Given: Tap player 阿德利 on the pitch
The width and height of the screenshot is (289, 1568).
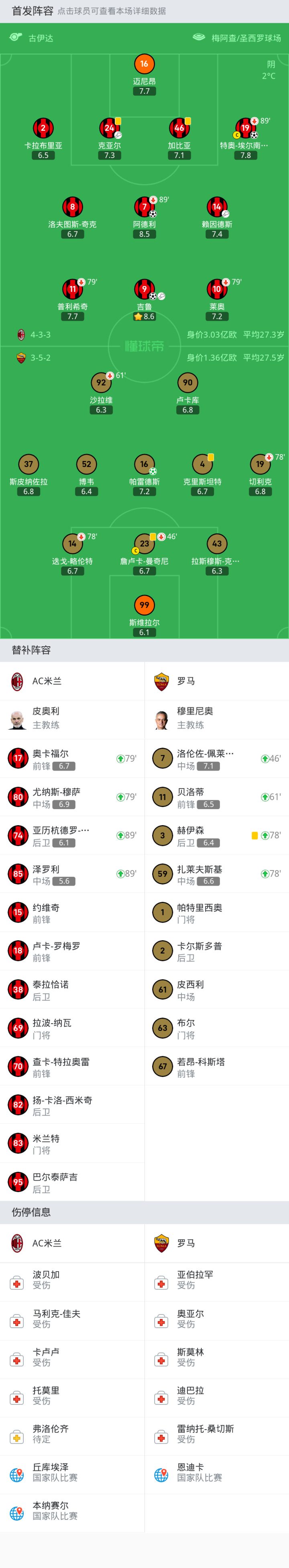Looking at the screenshot, I should tap(144, 207).
